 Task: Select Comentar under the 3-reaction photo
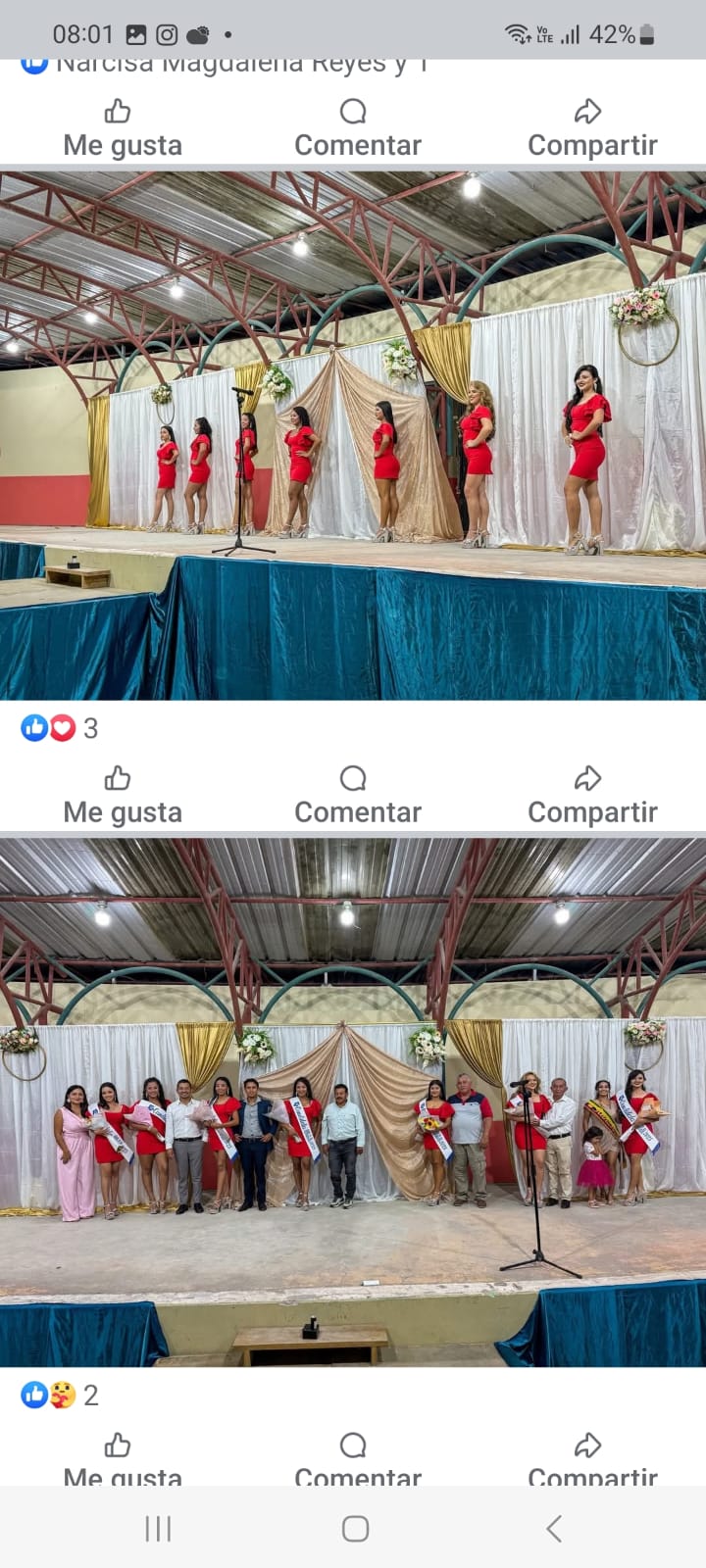point(357,796)
